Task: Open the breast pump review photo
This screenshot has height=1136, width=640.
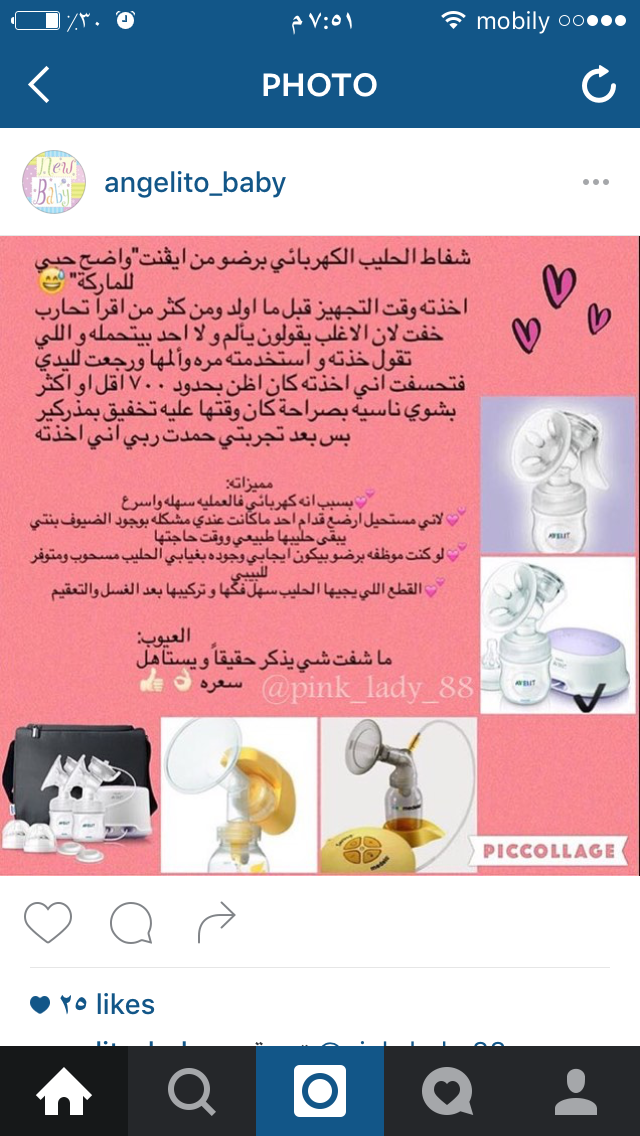Action: click(x=320, y=555)
